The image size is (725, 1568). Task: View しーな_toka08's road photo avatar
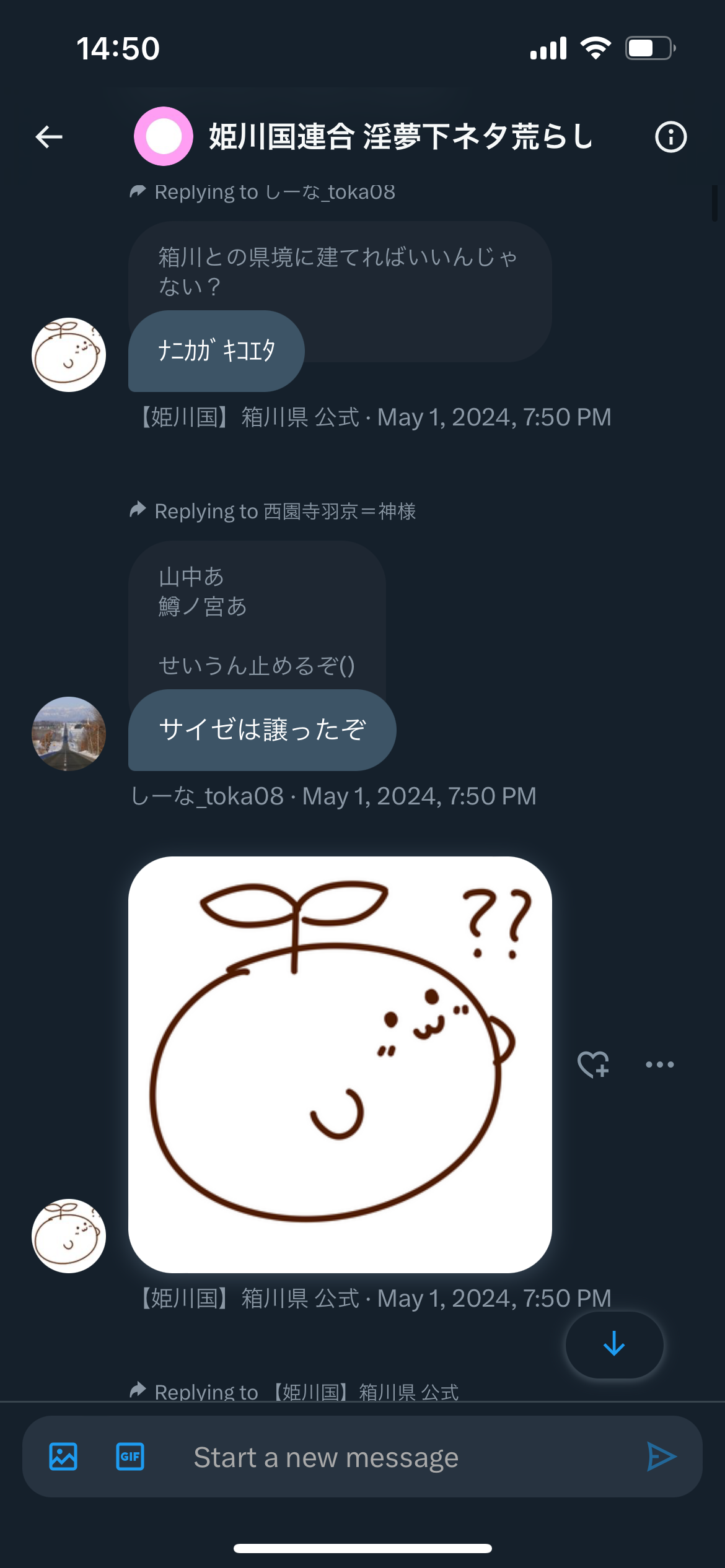coord(69,734)
